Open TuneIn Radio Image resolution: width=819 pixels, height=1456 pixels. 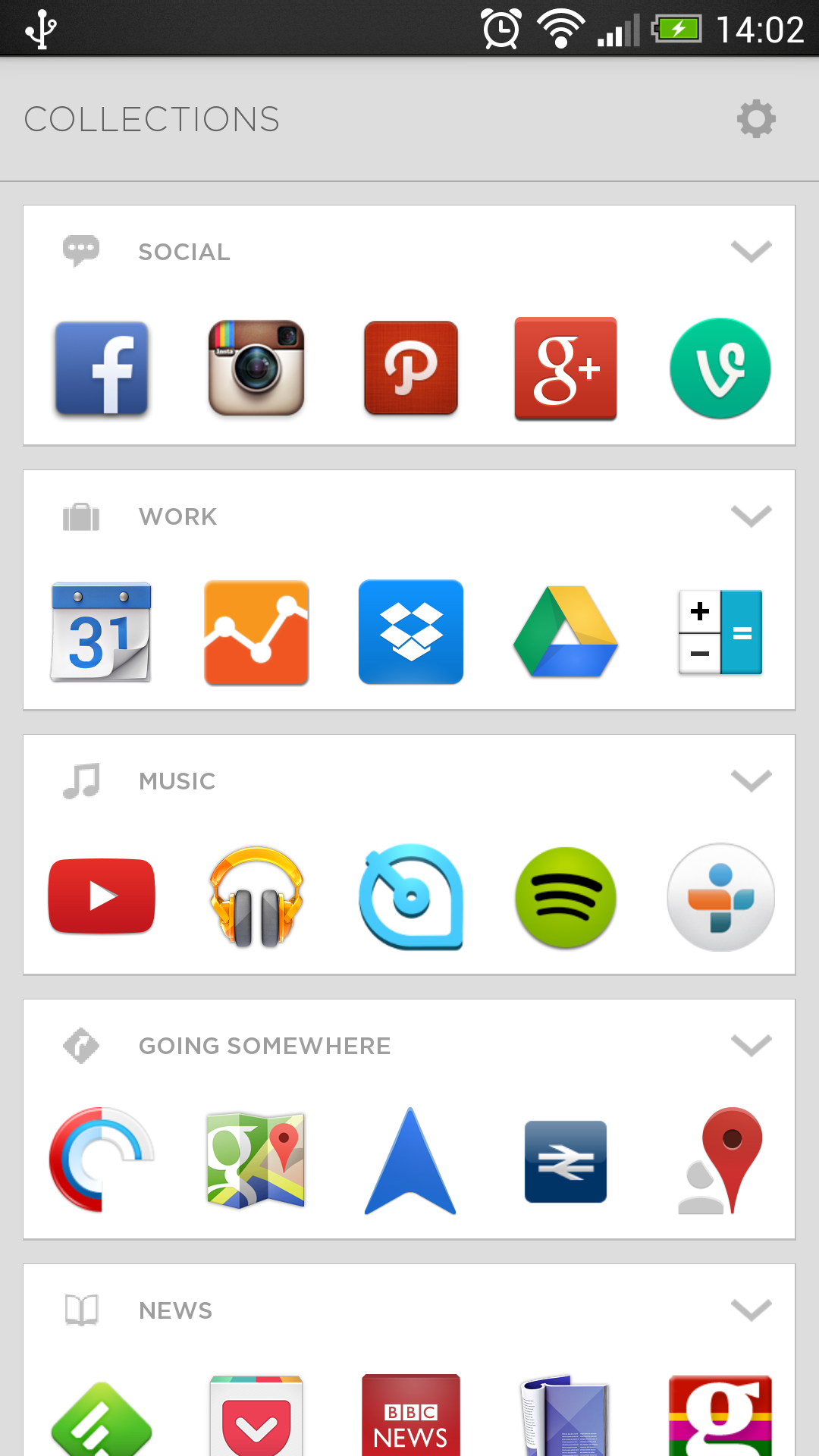(720, 897)
